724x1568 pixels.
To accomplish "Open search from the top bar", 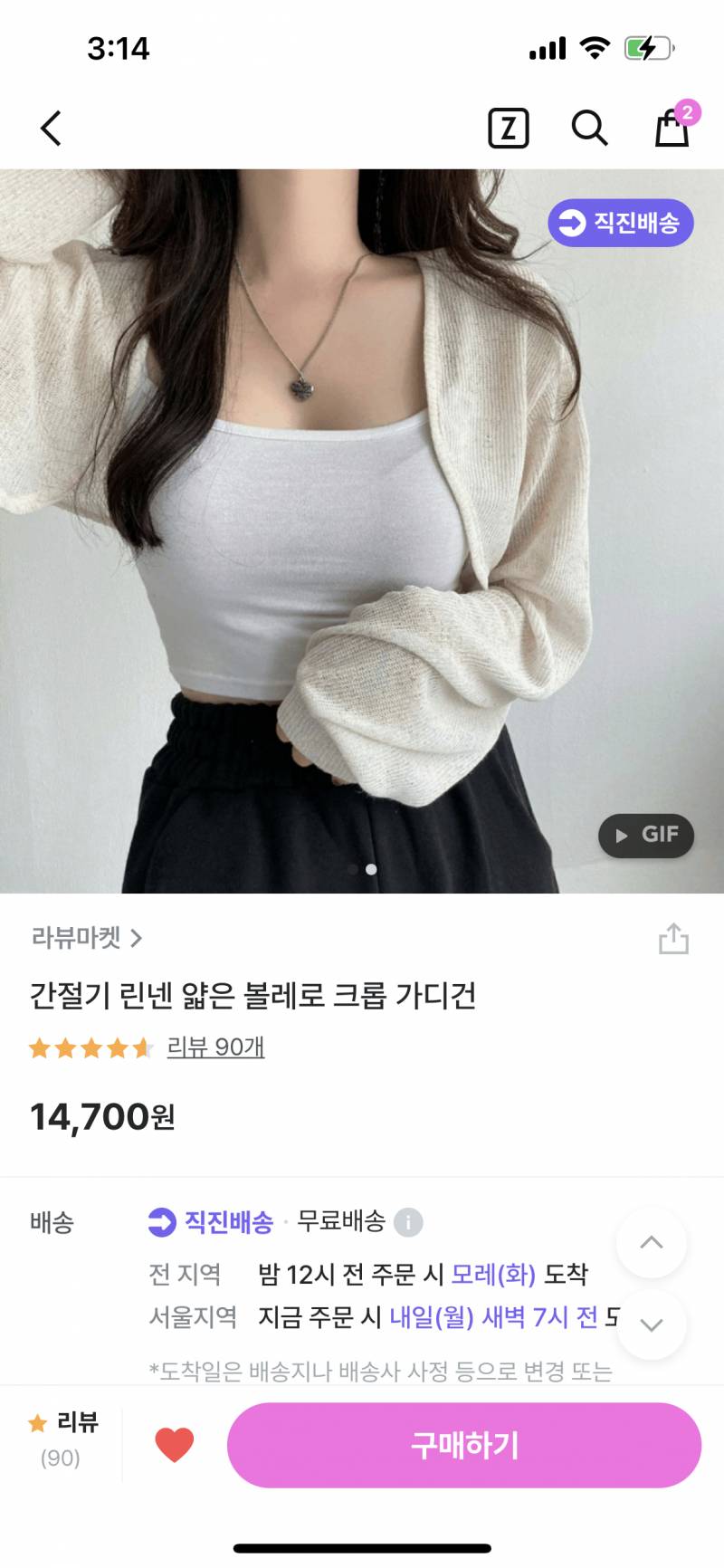I will tap(590, 128).
